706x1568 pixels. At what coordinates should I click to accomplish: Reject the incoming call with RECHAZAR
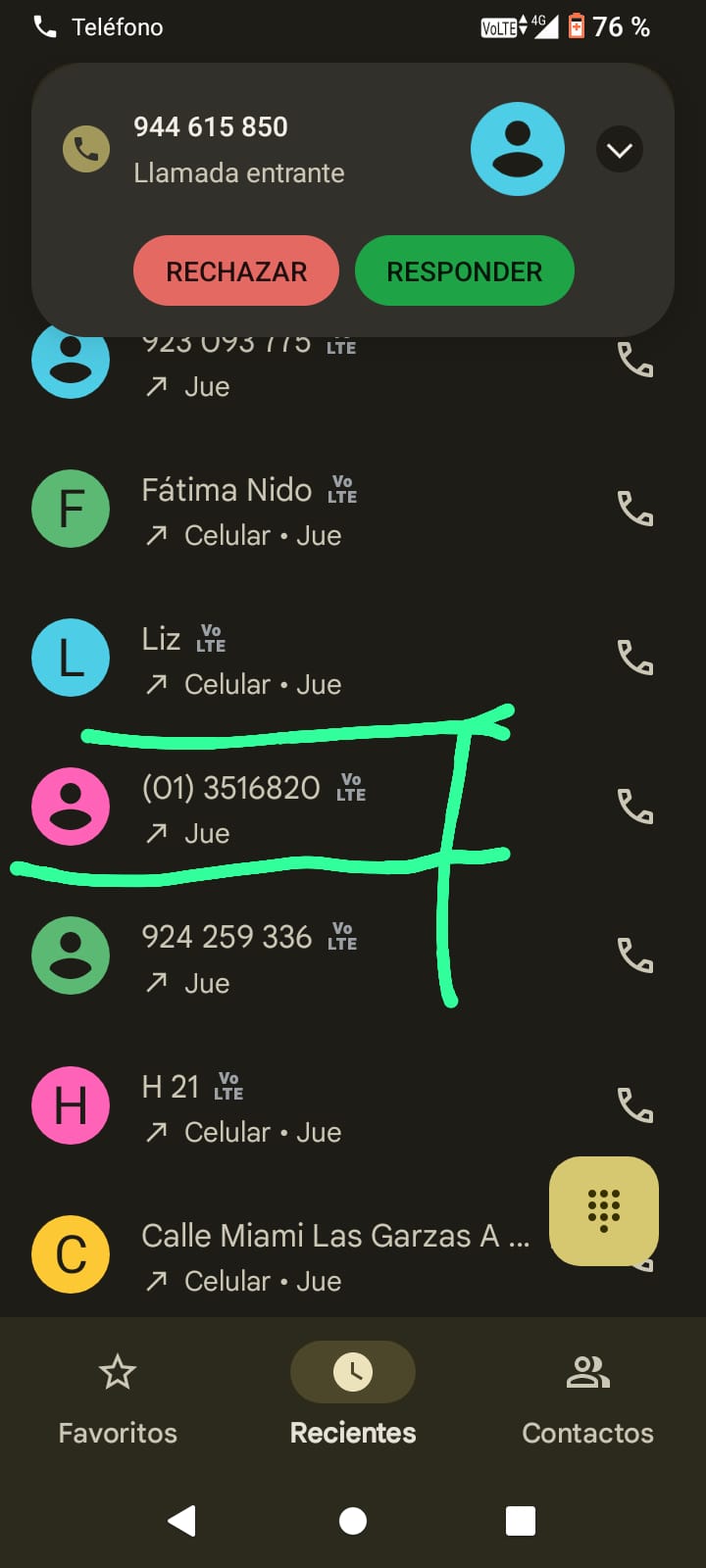point(236,271)
